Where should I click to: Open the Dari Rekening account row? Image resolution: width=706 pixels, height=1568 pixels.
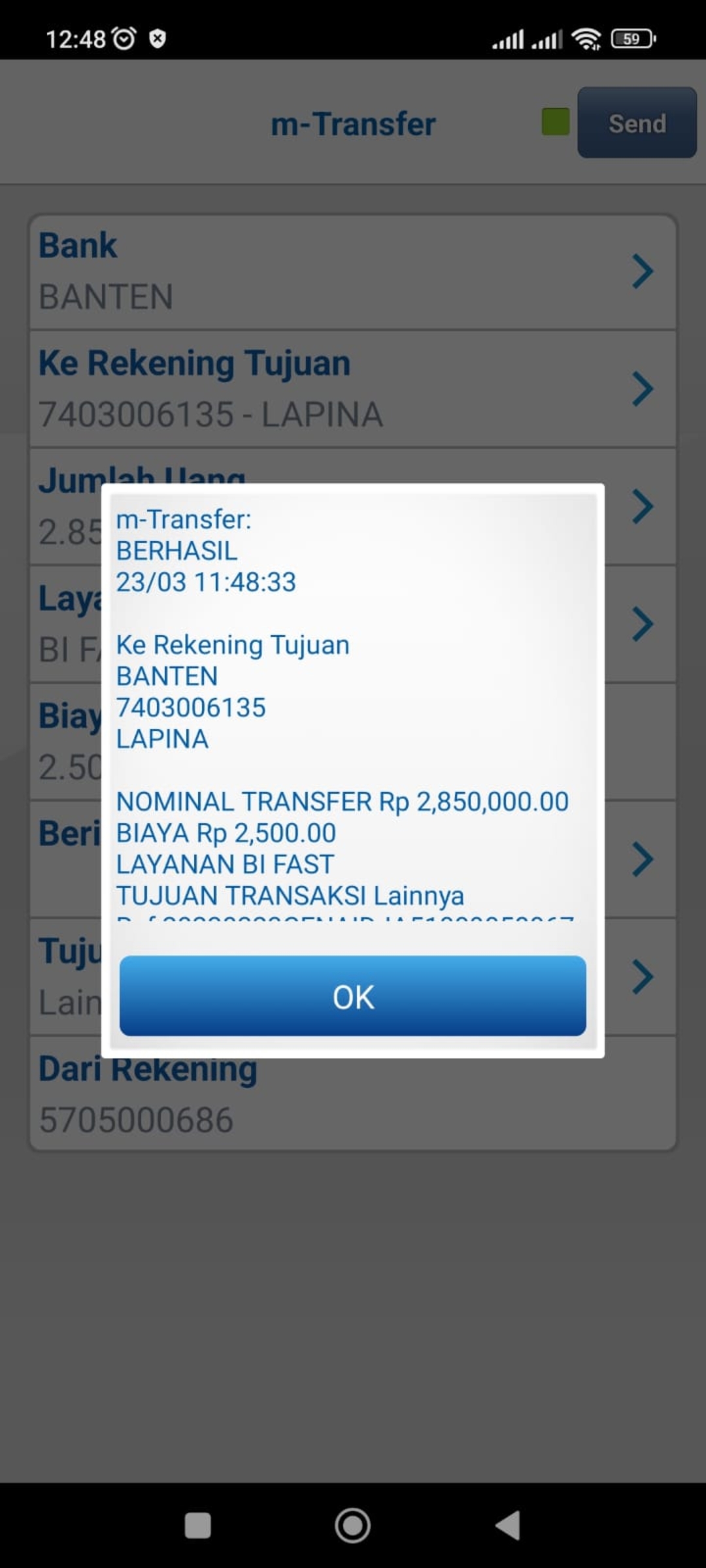tap(352, 1104)
